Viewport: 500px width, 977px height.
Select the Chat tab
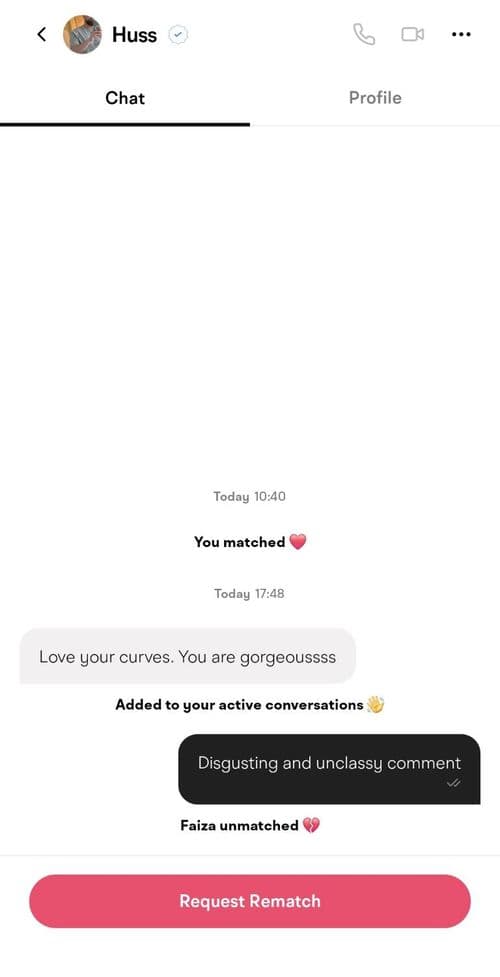(125, 98)
